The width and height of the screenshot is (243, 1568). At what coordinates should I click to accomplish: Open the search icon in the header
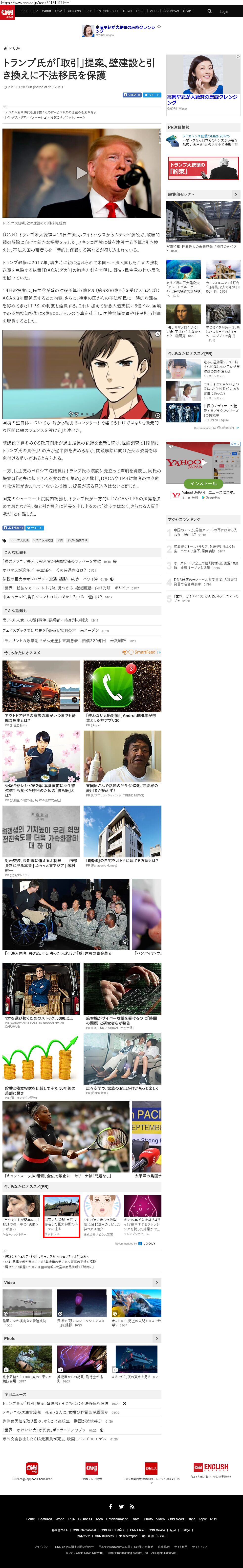point(209,11)
